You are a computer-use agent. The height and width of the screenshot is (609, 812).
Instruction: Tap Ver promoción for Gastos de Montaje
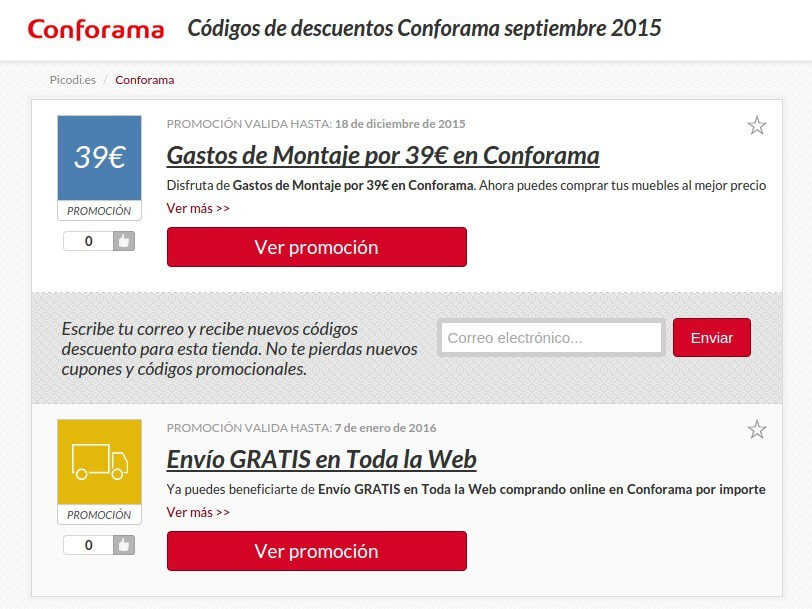click(x=316, y=247)
